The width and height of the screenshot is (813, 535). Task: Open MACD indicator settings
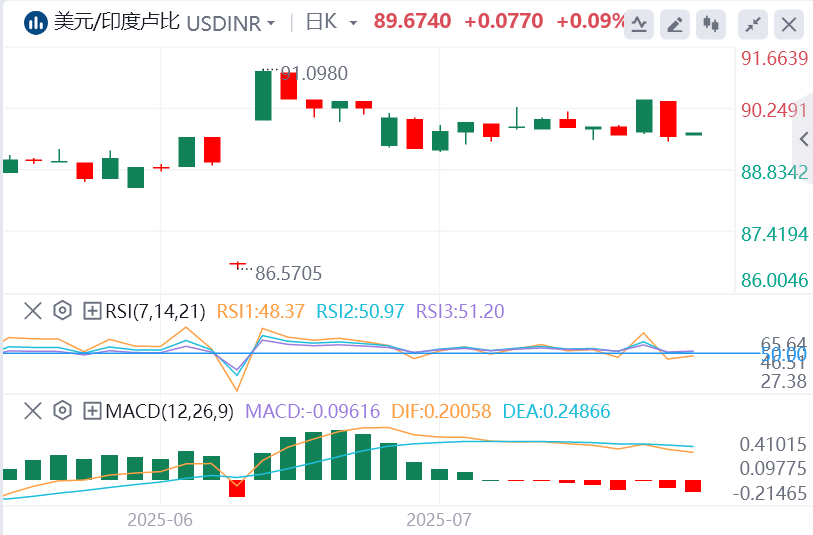tap(62, 411)
